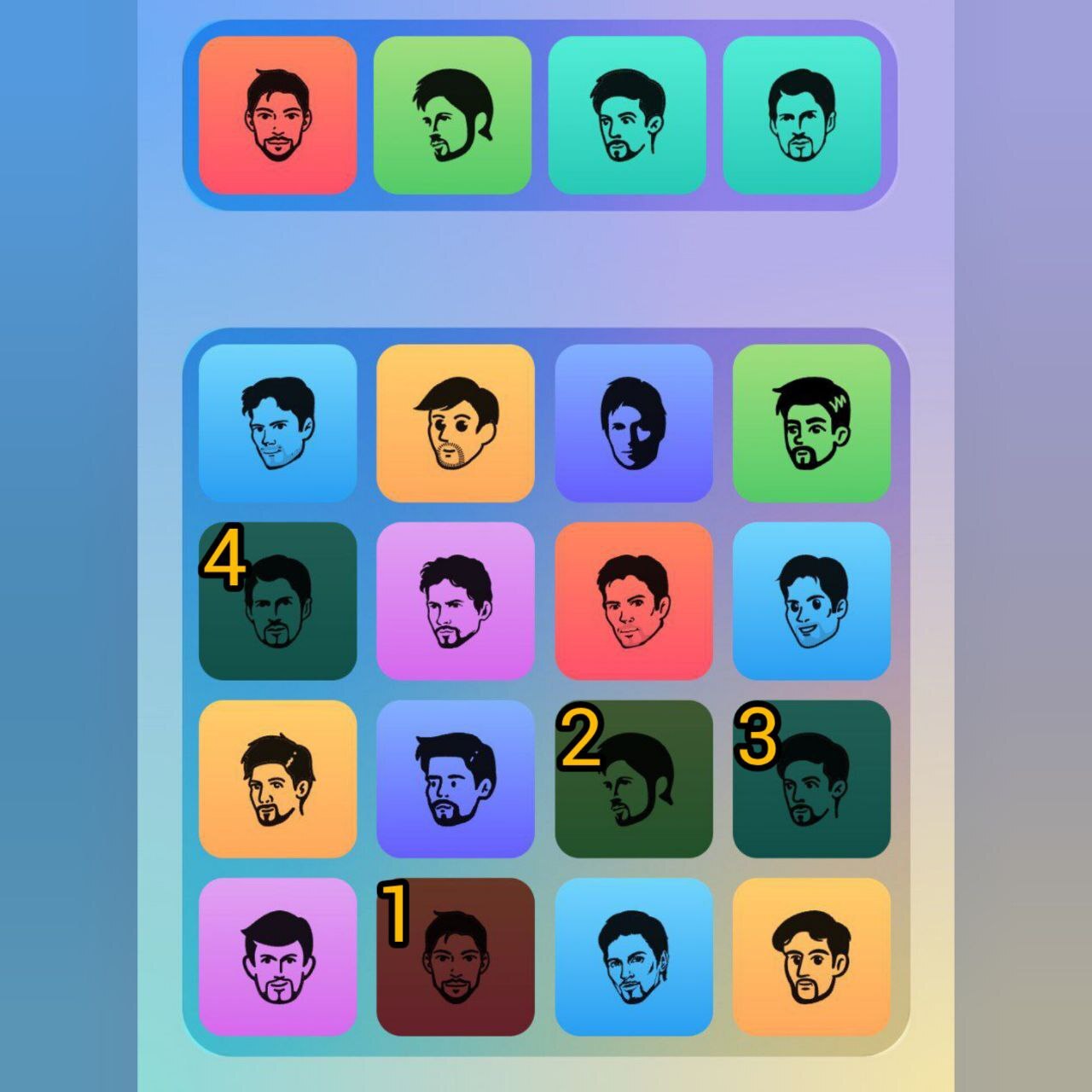Tap the orange tile with big-eyed cartoon face
The image size is (1092, 1092).
pos(456,423)
